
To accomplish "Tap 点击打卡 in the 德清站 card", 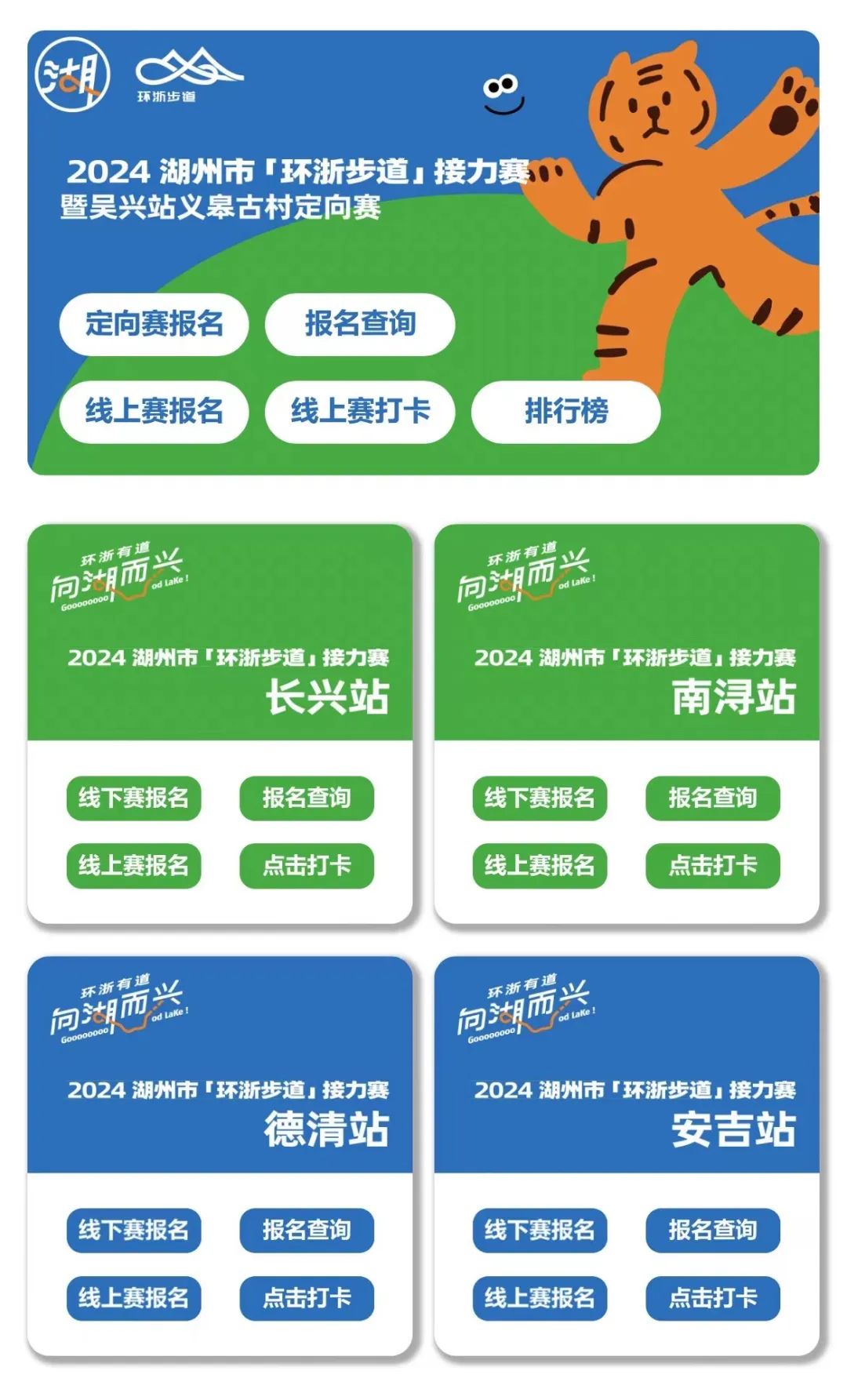I will 307,1298.
